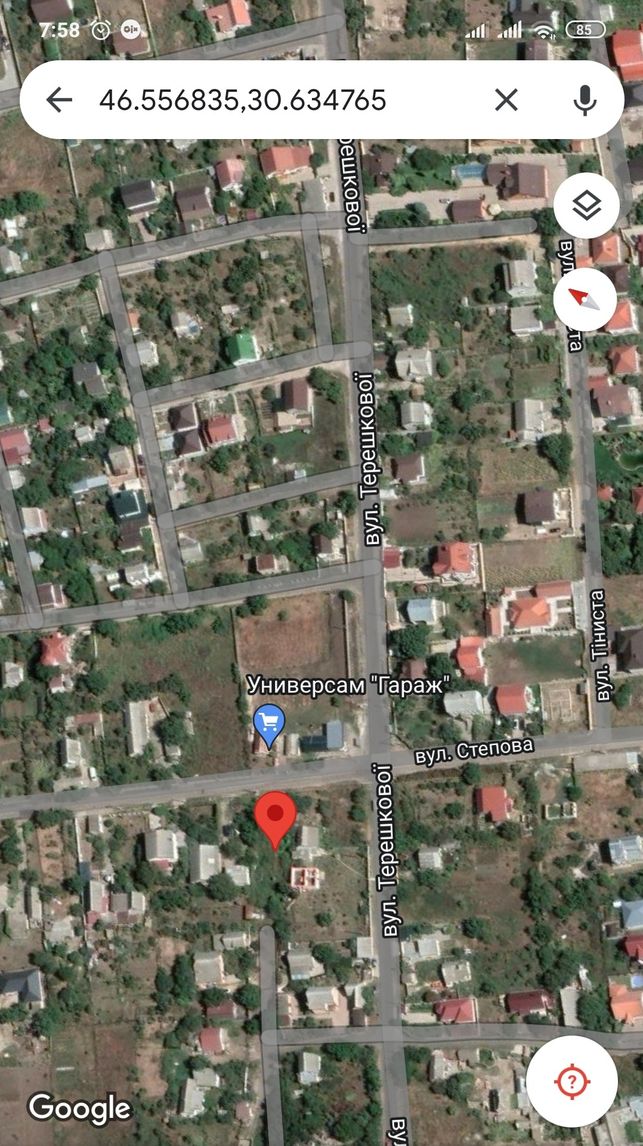Screen dimensions: 643x1146
Task: Select the red dropped pin
Action: tap(275, 820)
